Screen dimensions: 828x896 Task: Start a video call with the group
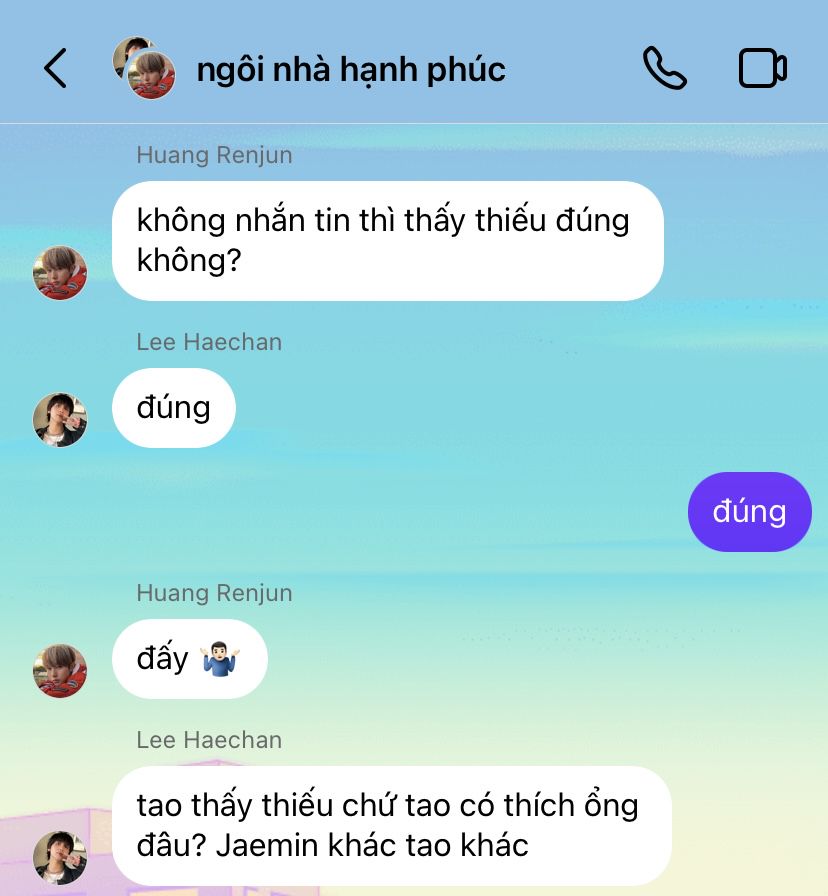(x=762, y=69)
